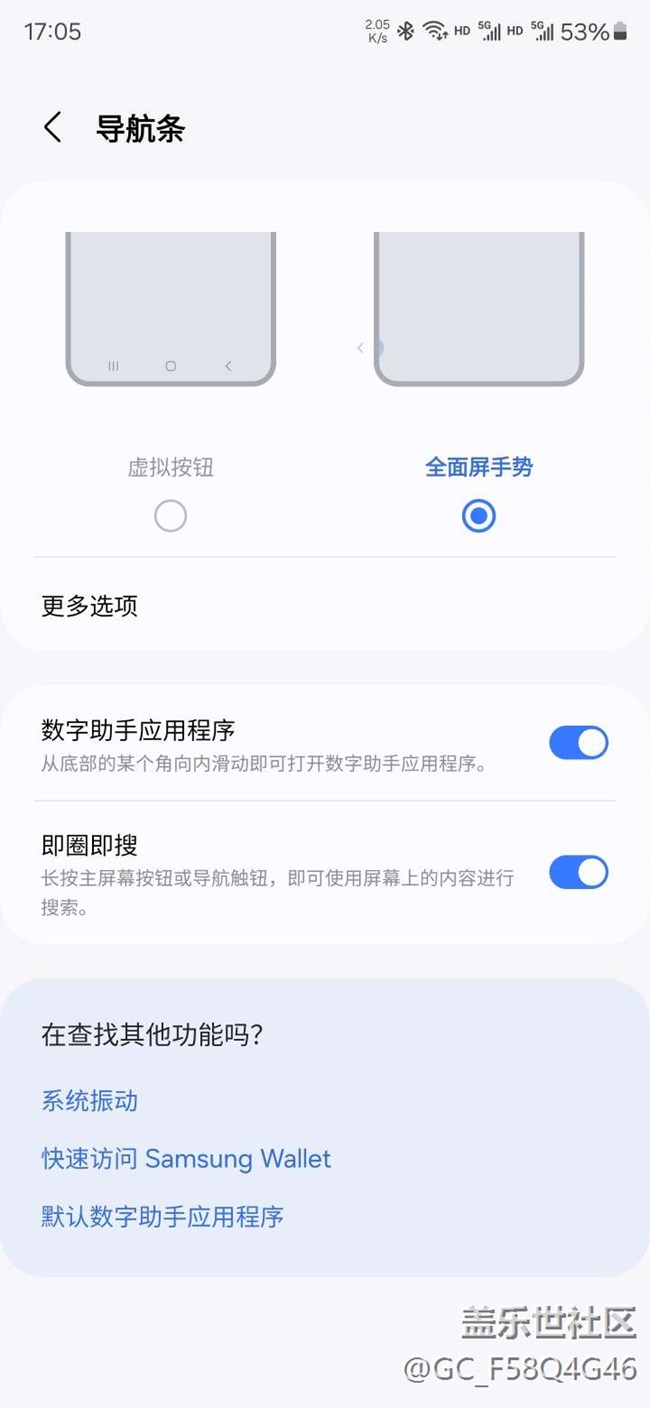Select the 虚拟按钮 radio button
The image size is (650, 1408).
(x=170, y=516)
